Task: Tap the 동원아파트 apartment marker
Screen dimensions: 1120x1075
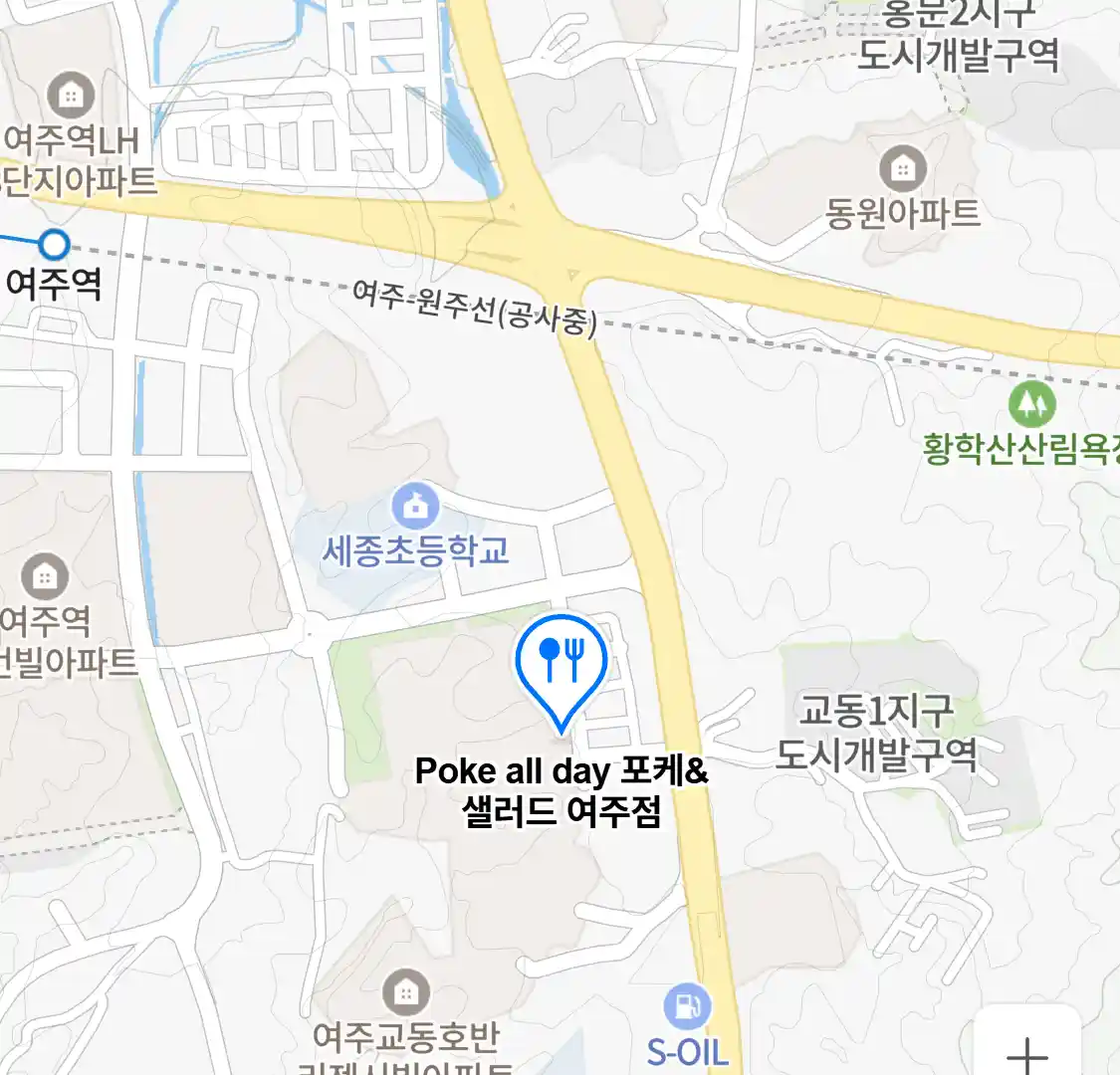Action: coord(903,168)
